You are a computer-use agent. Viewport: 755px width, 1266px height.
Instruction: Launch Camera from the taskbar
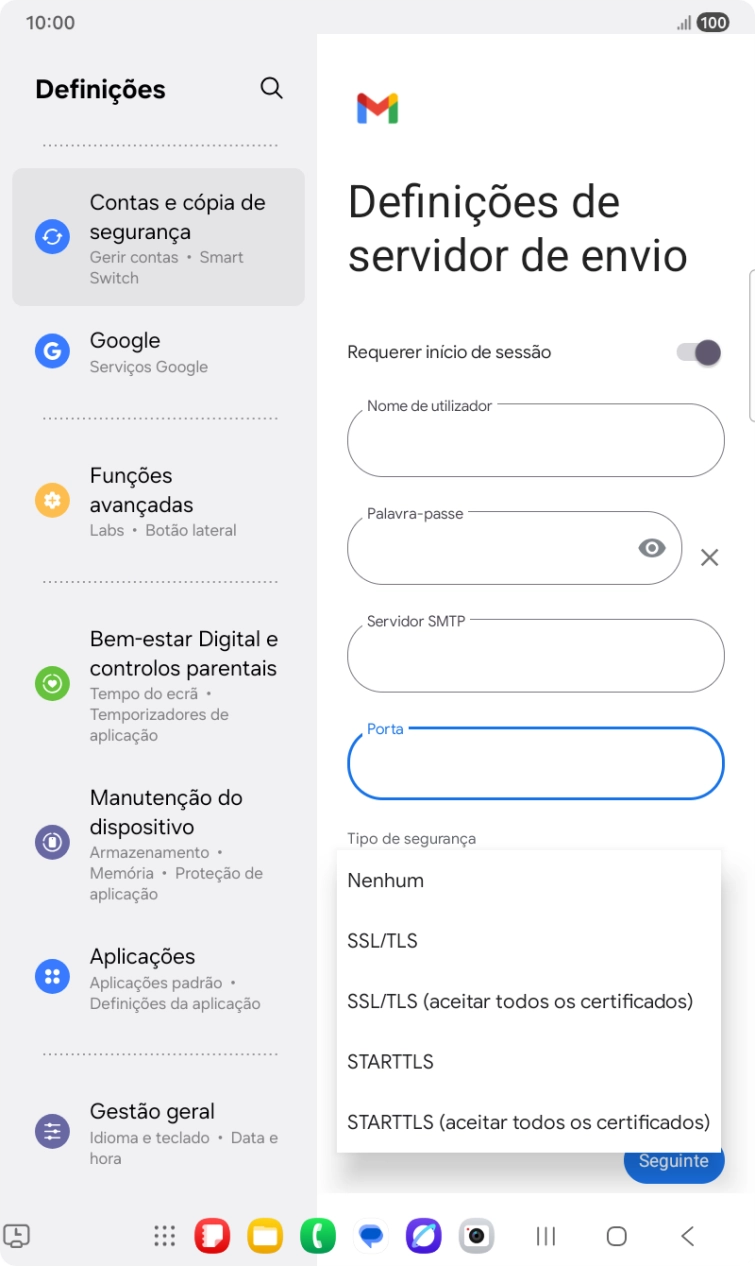pos(475,1236)
